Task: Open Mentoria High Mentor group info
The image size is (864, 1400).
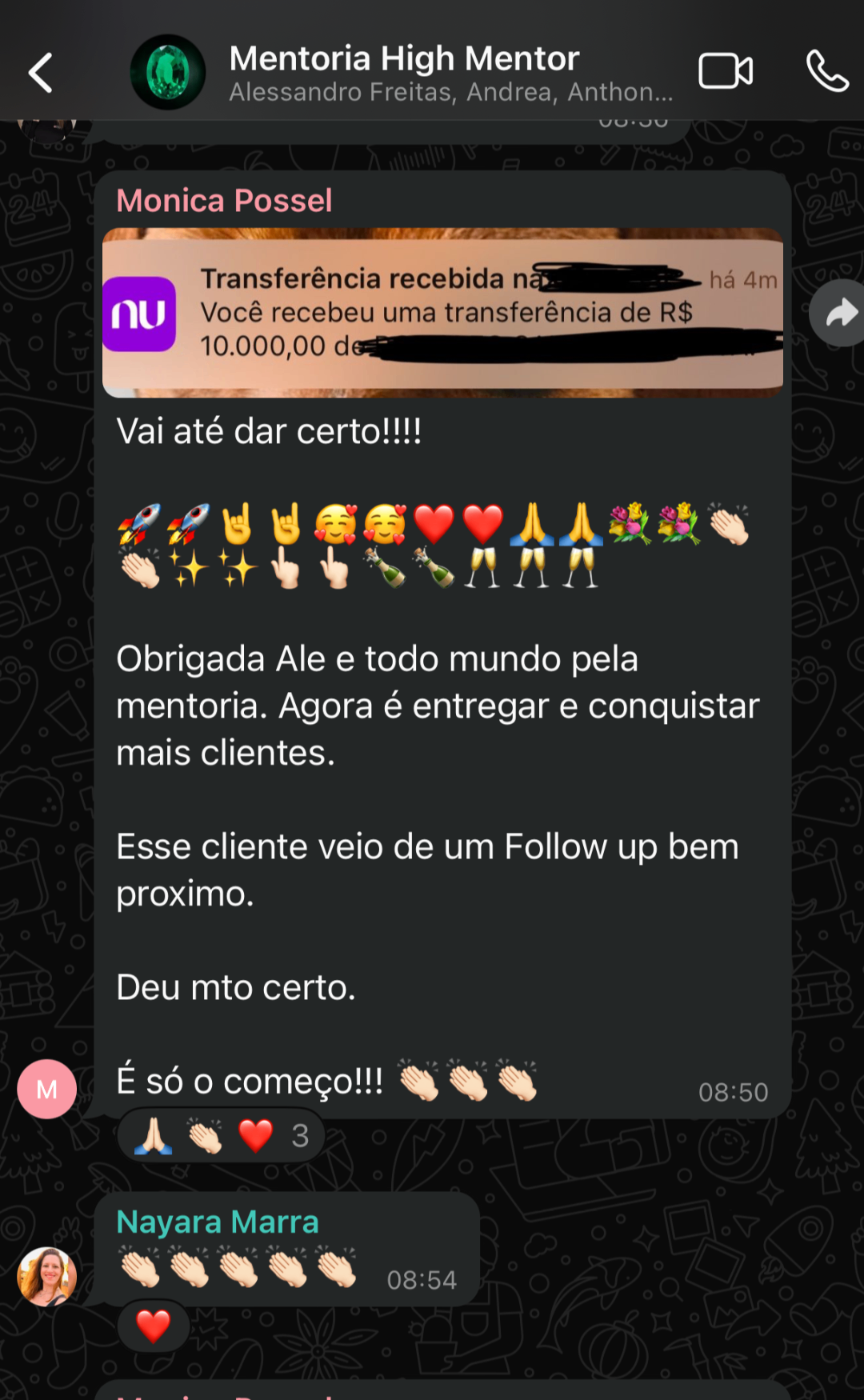Action: (404, 73)
